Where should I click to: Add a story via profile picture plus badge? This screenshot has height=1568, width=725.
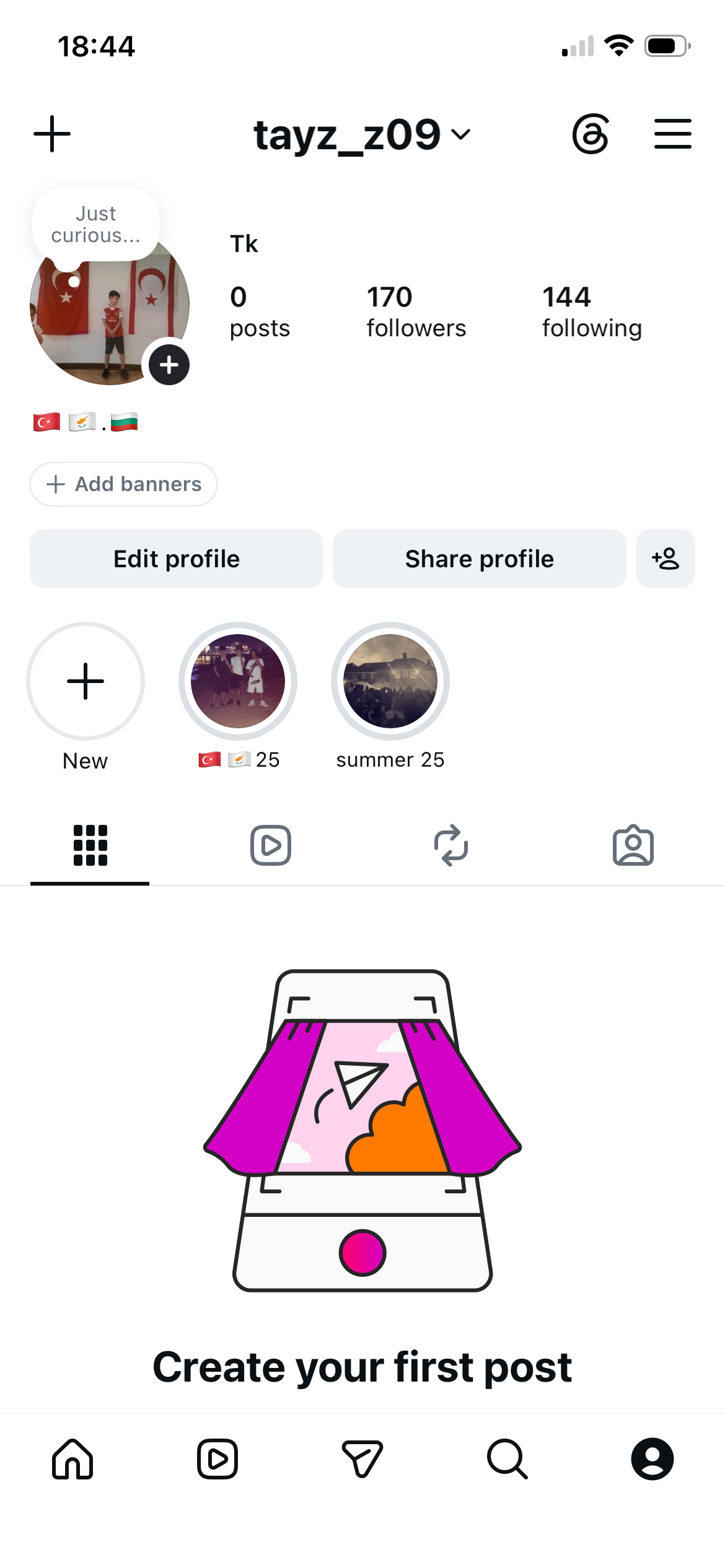(x=169, y=365)
